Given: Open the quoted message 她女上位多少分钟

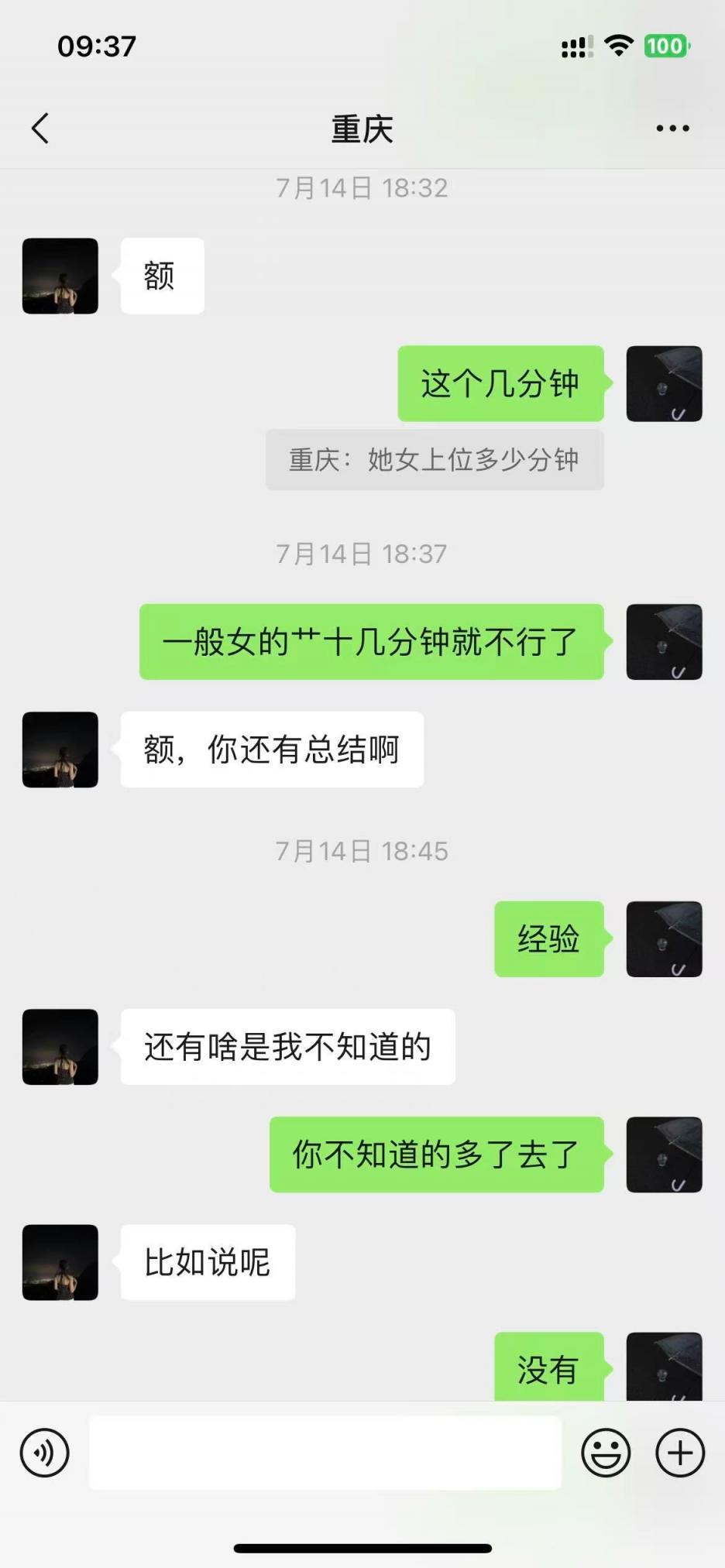Looking at the screenshot, I should point(435,460).
